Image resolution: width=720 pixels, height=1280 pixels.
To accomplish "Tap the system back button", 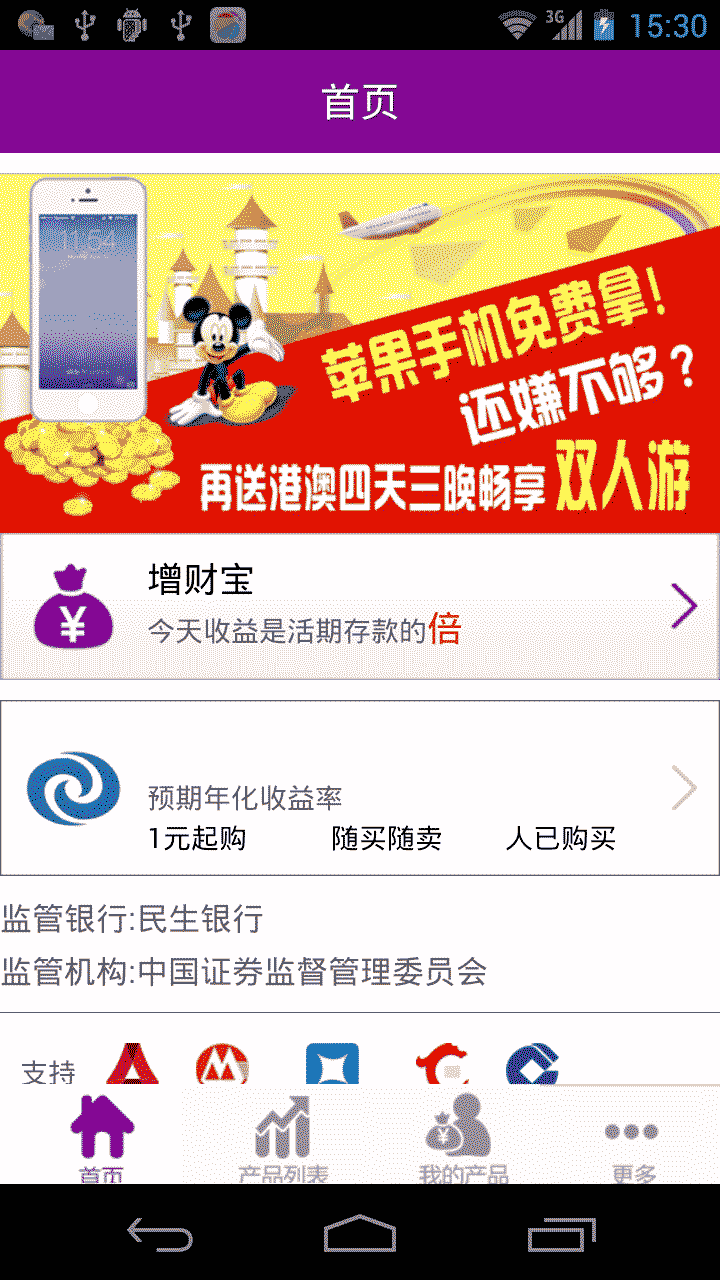I will [160, 1234].
